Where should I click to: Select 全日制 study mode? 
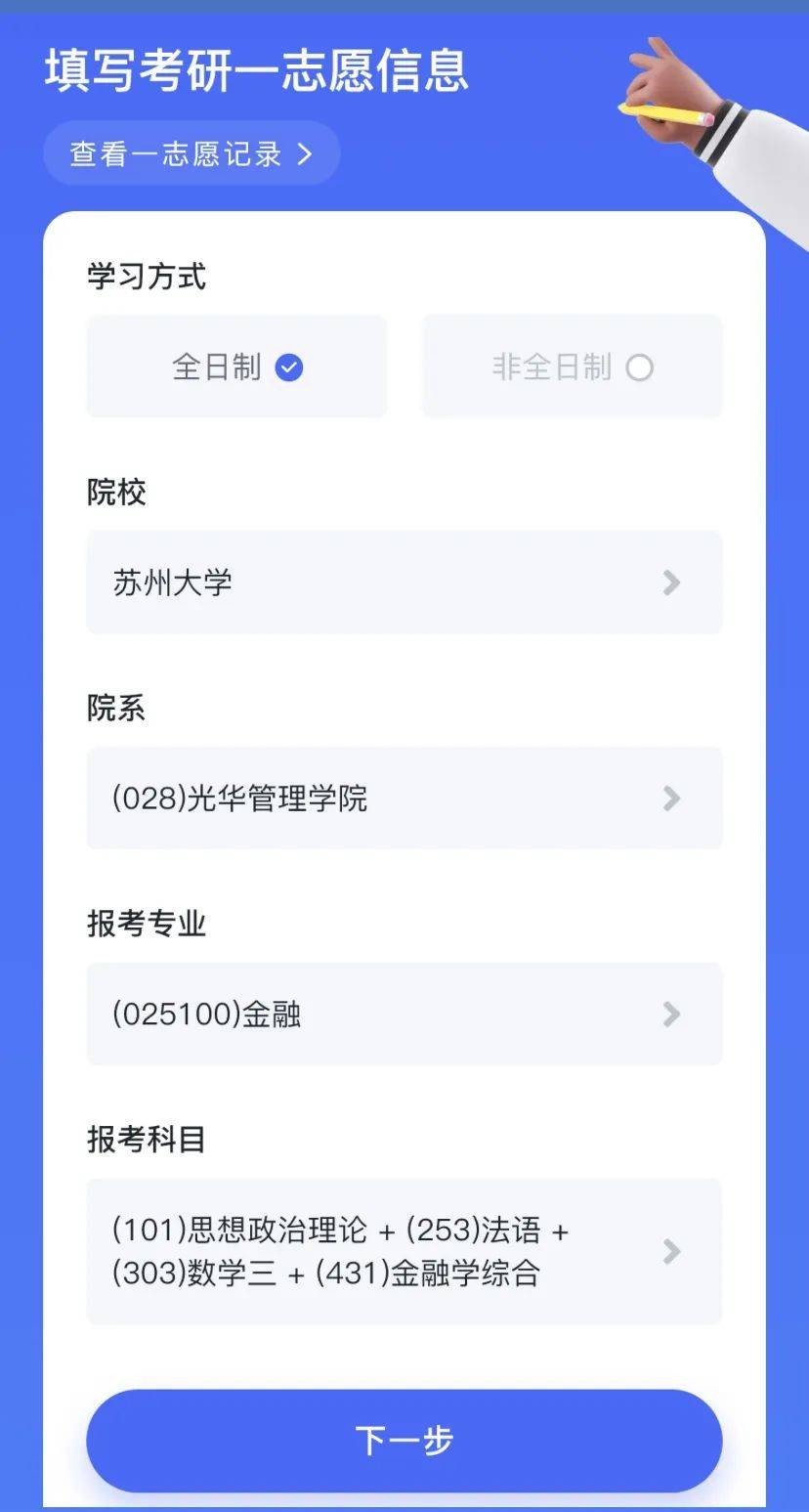(x=236, y=367)
